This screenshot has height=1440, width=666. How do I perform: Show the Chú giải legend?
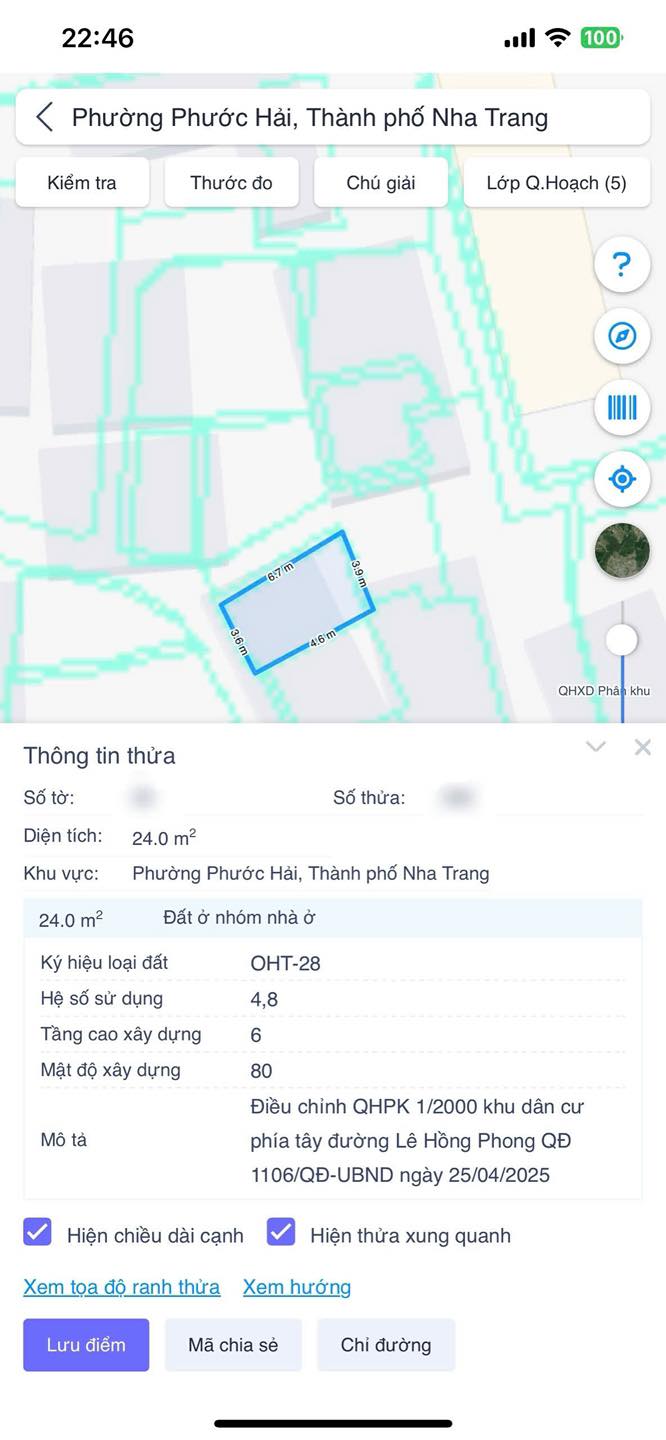[381, 183]
